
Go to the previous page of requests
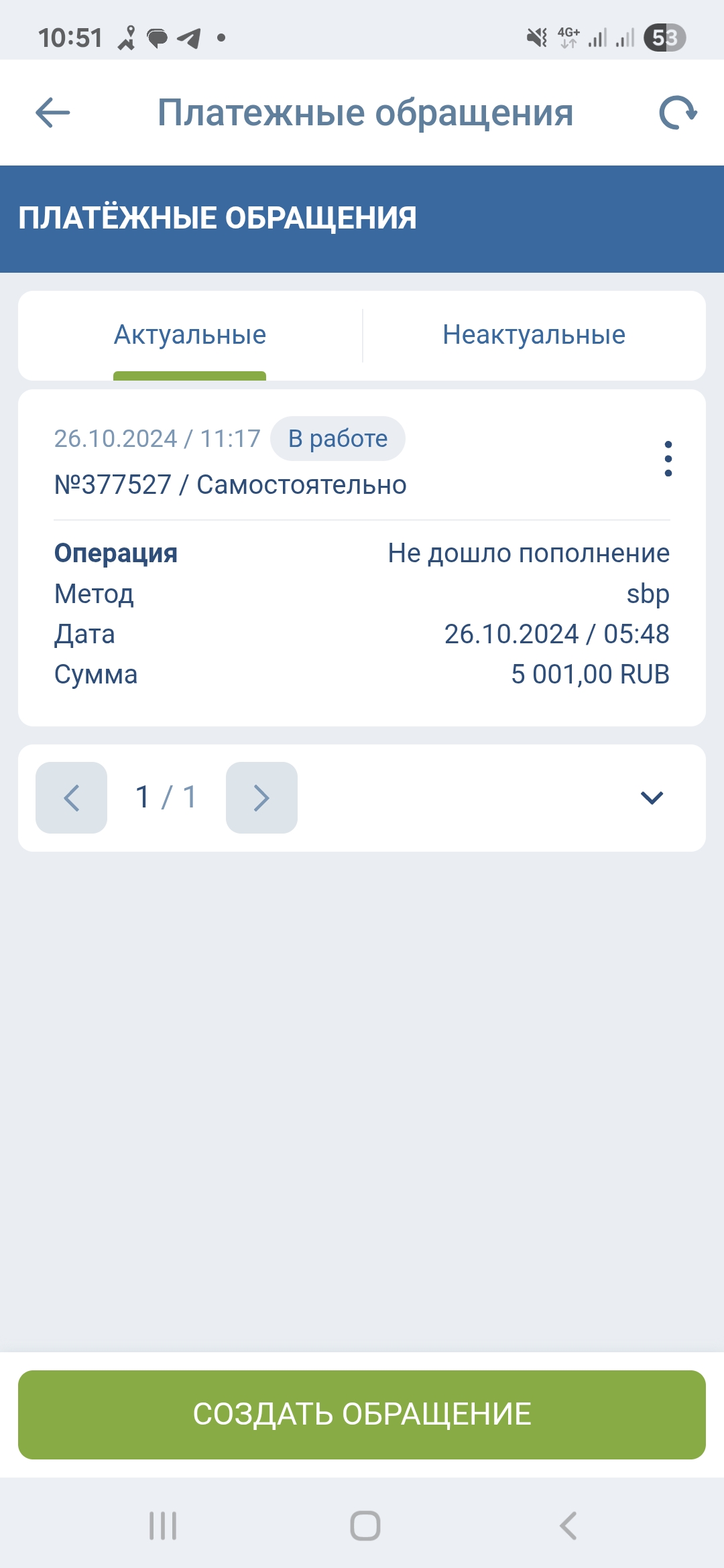coord(72,798)
